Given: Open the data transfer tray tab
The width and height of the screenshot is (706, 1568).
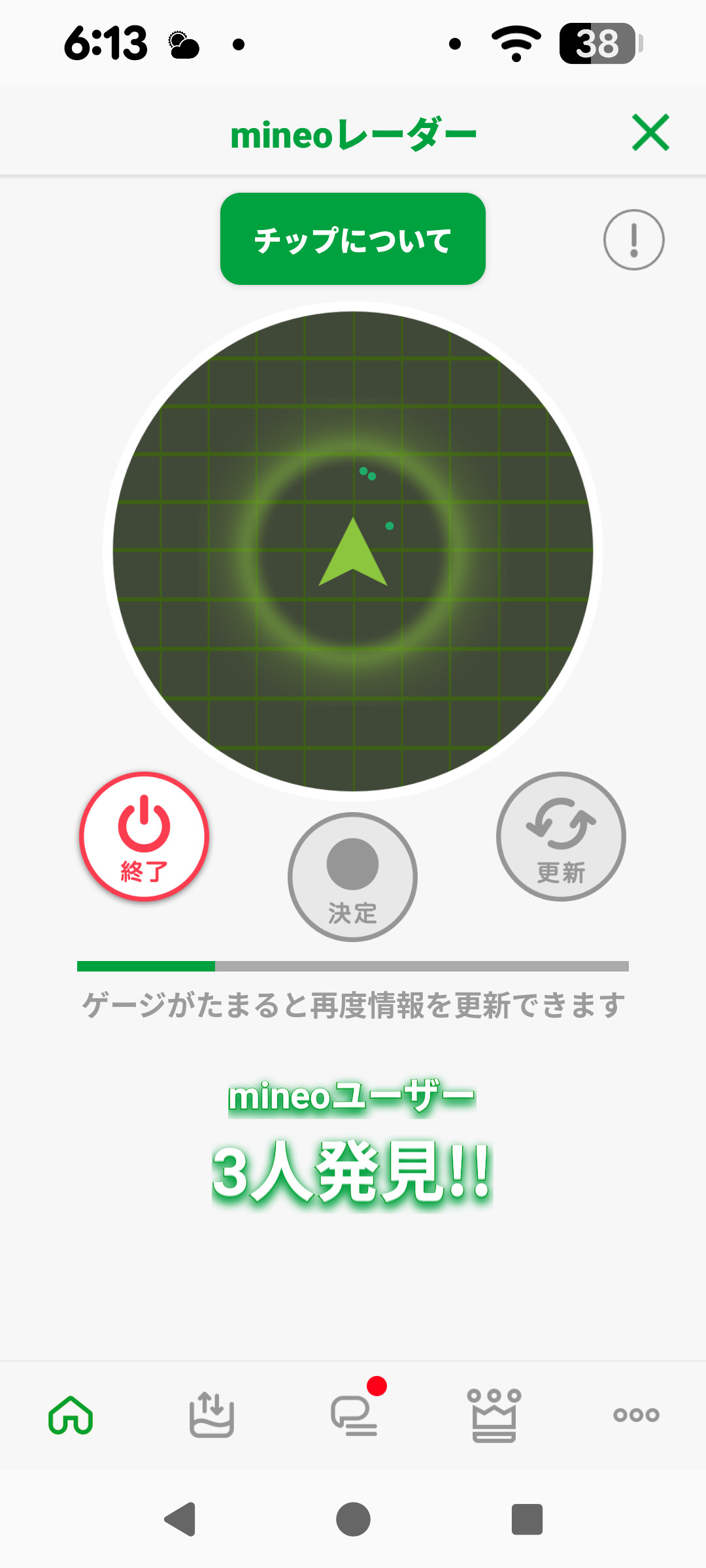Looking at the screenshot, I should tap(212, 1415).
